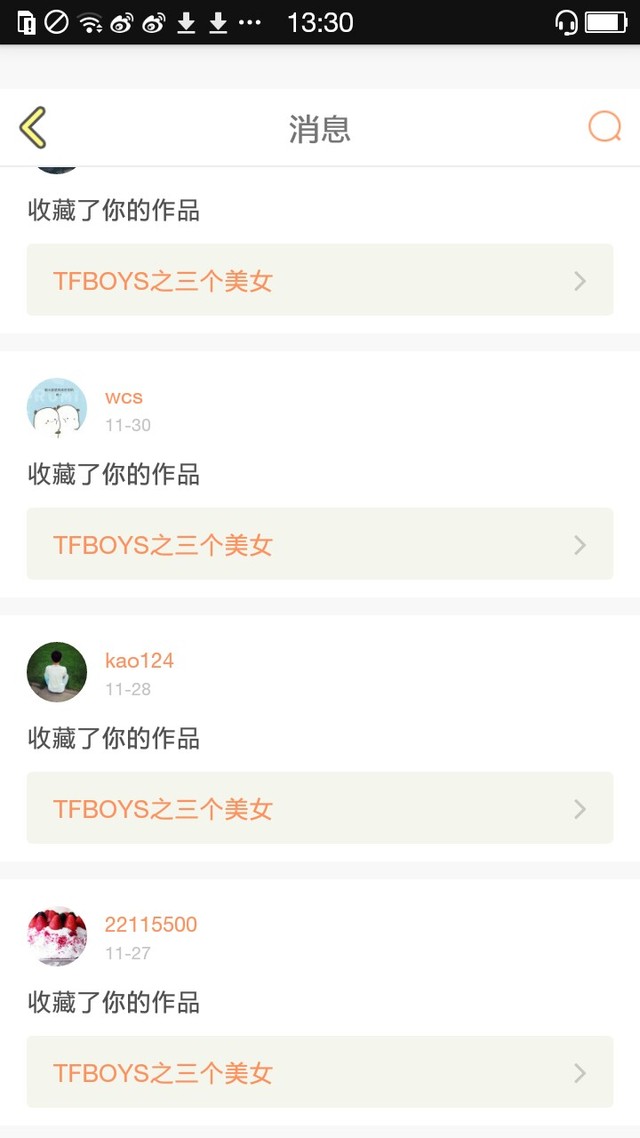This screenshot has height=1138, width=640.
Task: View kao124's avatar
Action: [56, 672]
